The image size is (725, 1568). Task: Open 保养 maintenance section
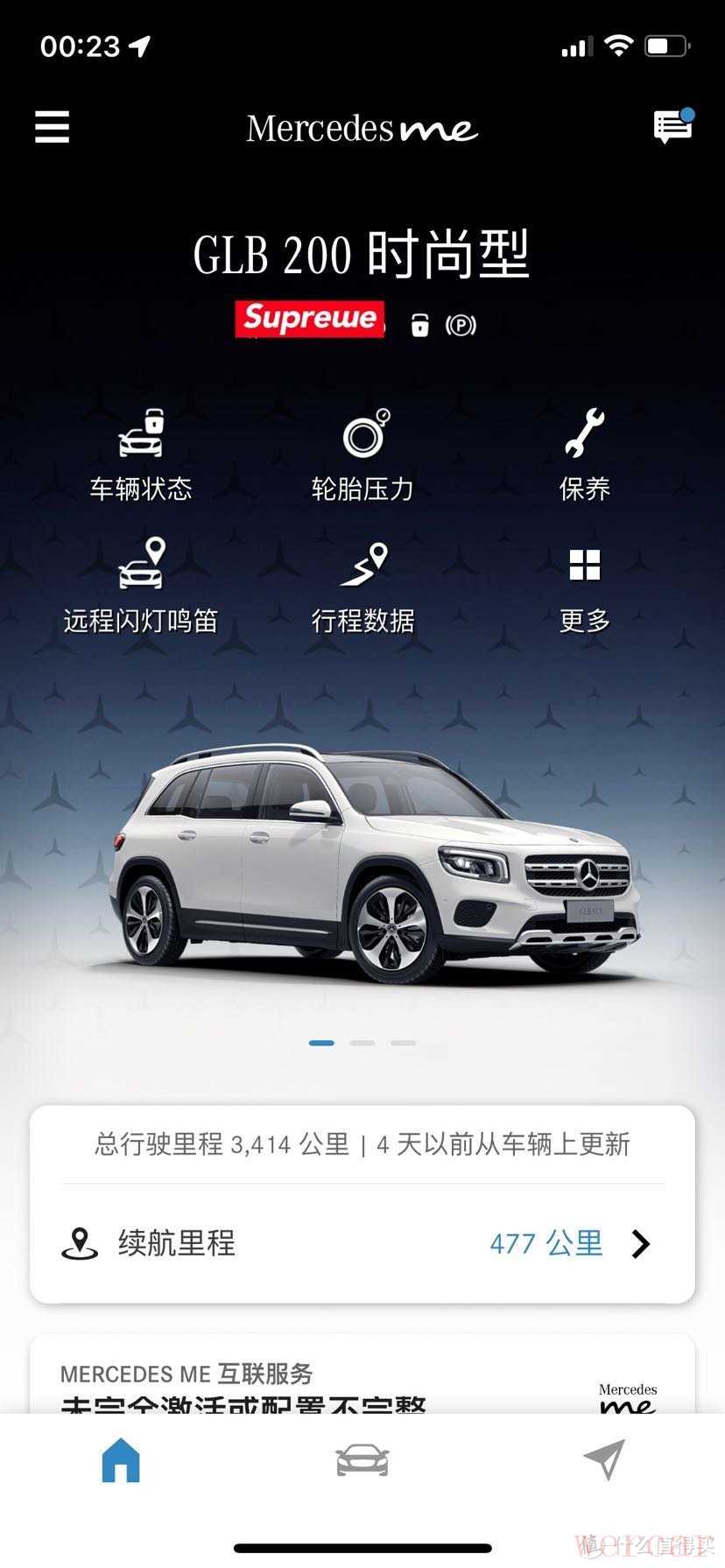[584, 454]
